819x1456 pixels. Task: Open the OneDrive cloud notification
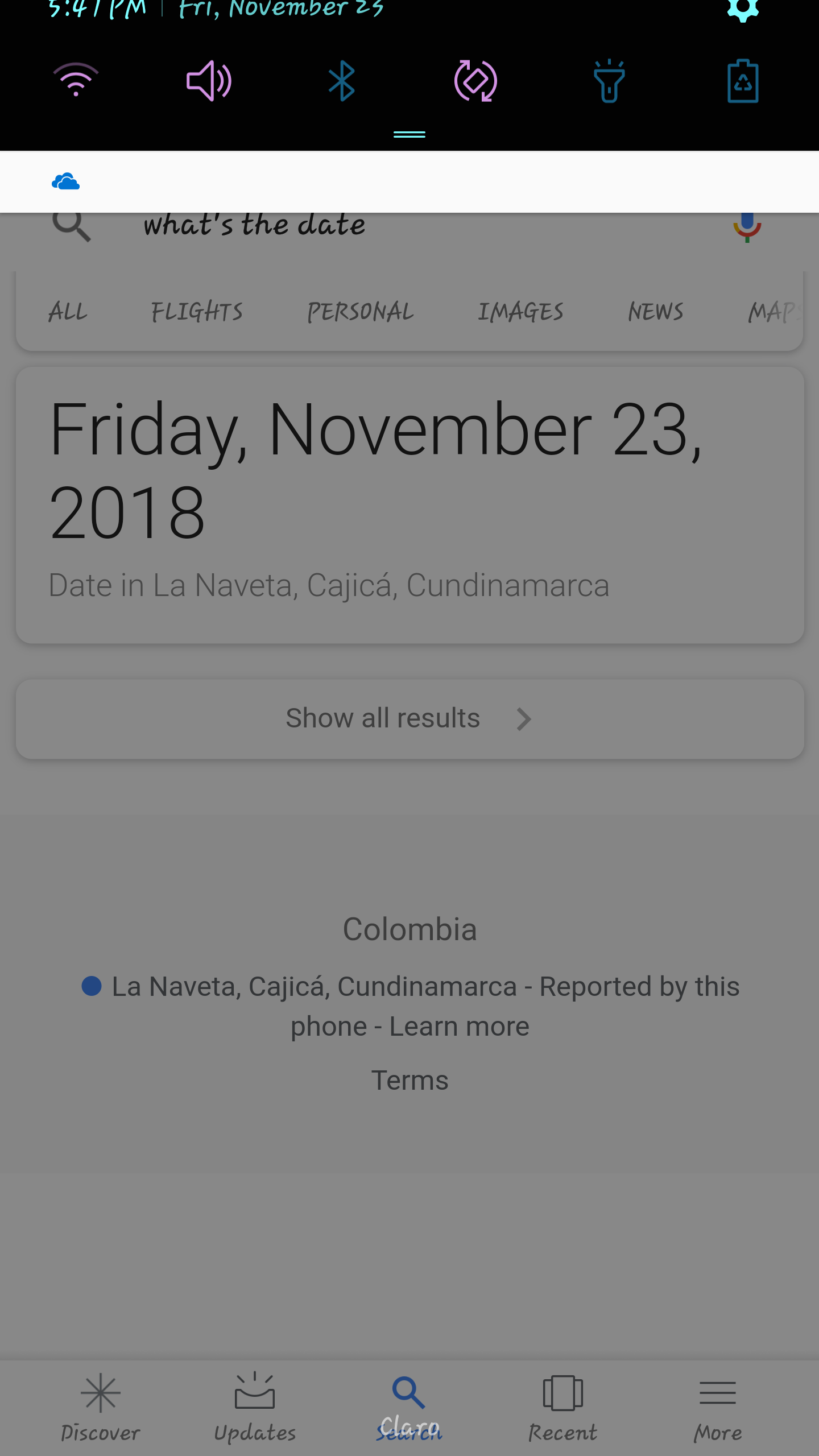[66, 182]
